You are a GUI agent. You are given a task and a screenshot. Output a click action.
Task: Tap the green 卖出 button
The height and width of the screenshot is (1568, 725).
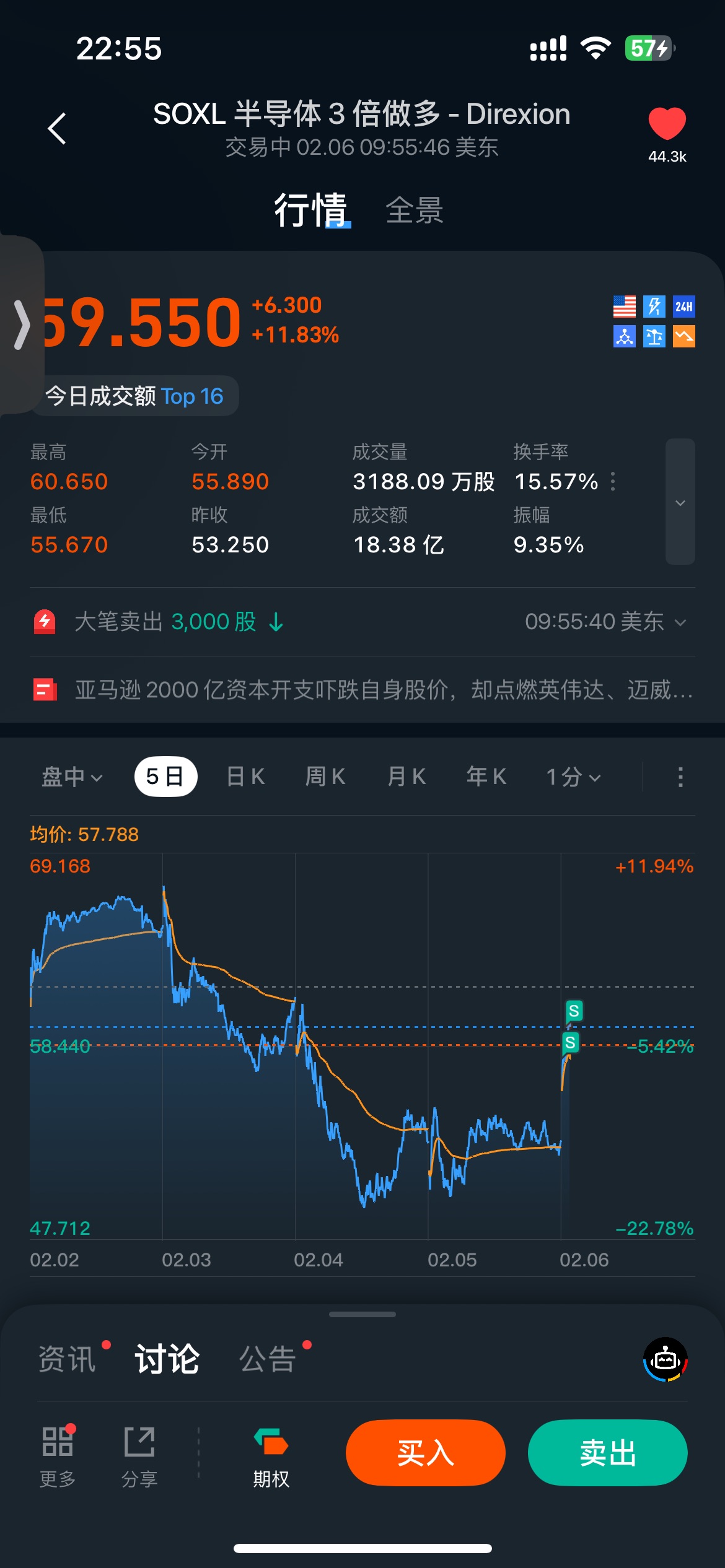[607, 1453]
